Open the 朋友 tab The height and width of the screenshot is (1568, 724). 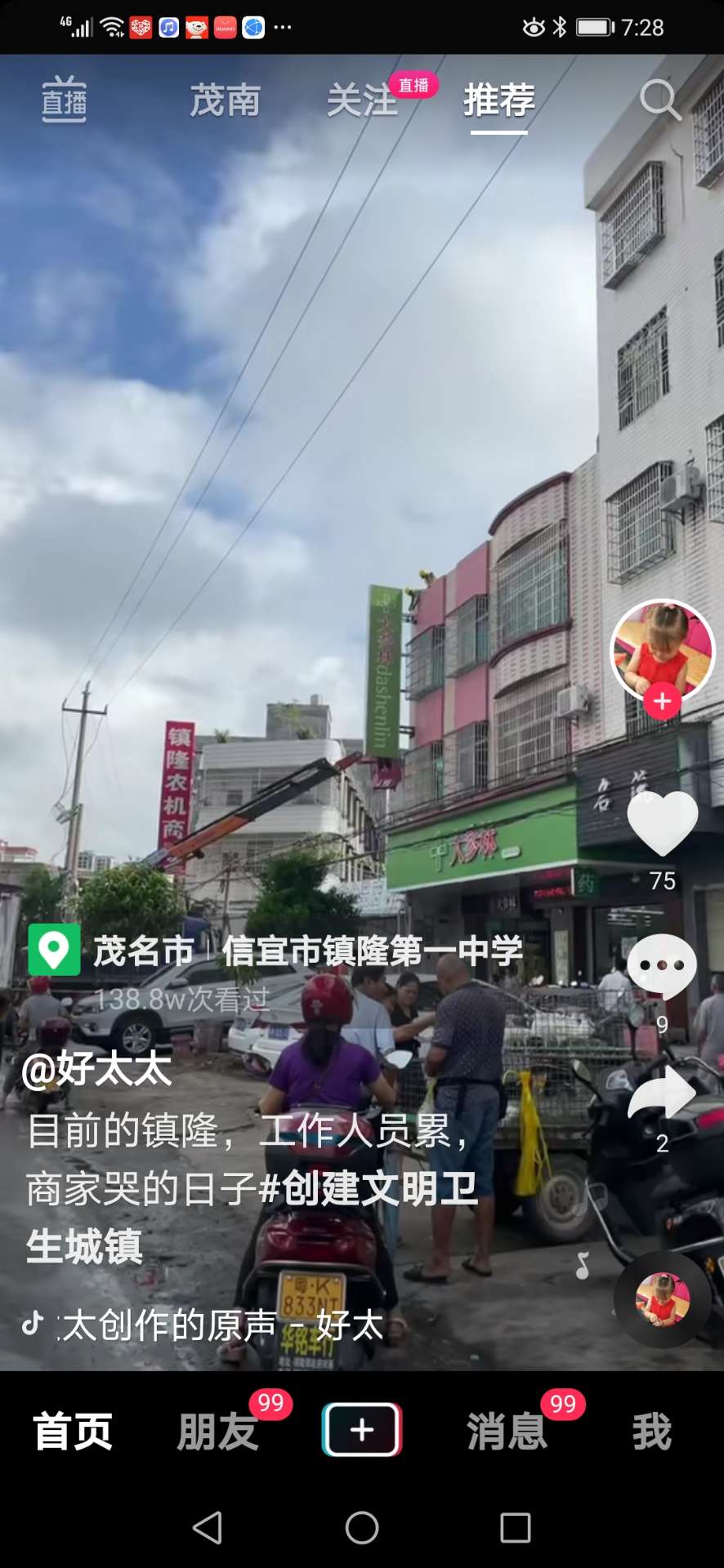[x=217, y=1431]
